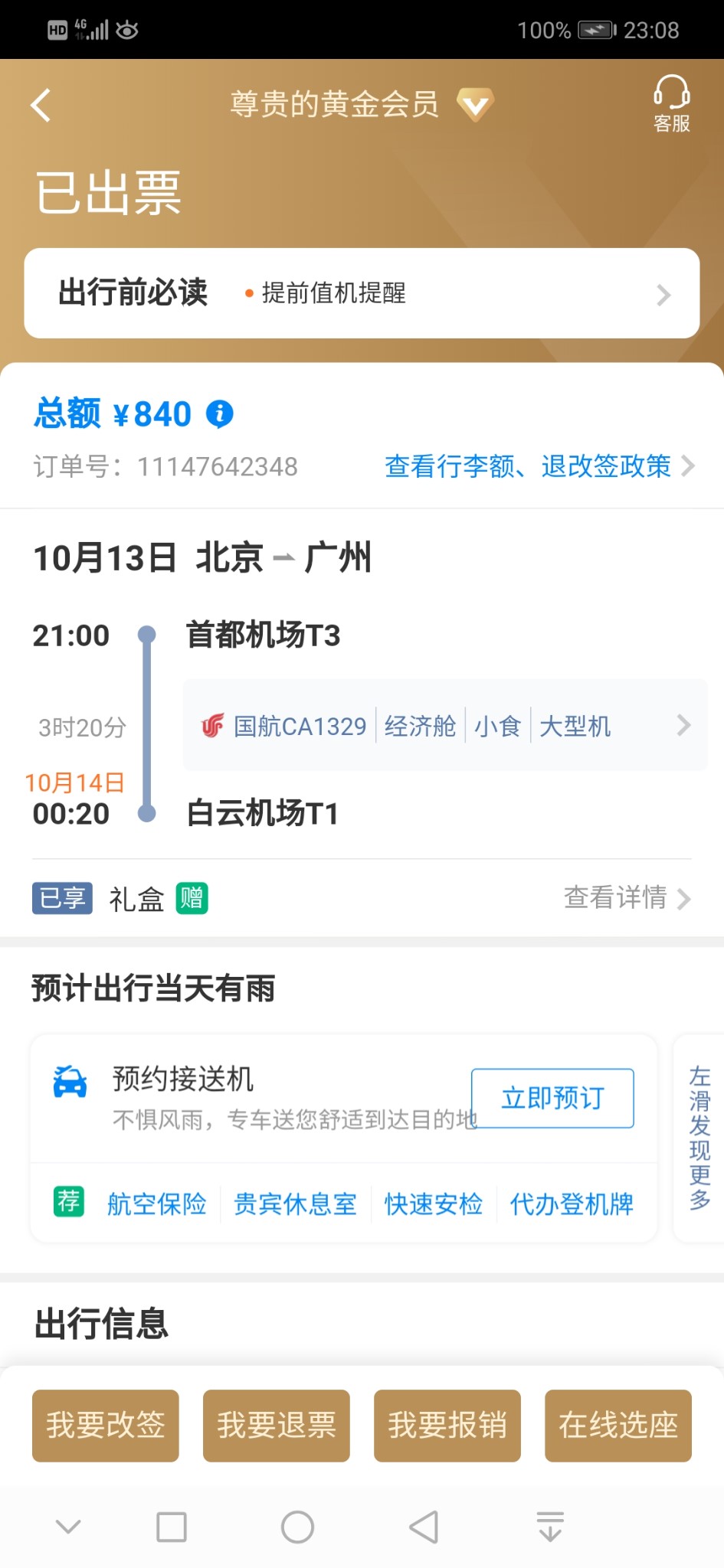Viewport: 724px width, 1568px height.
Task: Open flight CA1329 details row
Action: click(x=444, y=725)
